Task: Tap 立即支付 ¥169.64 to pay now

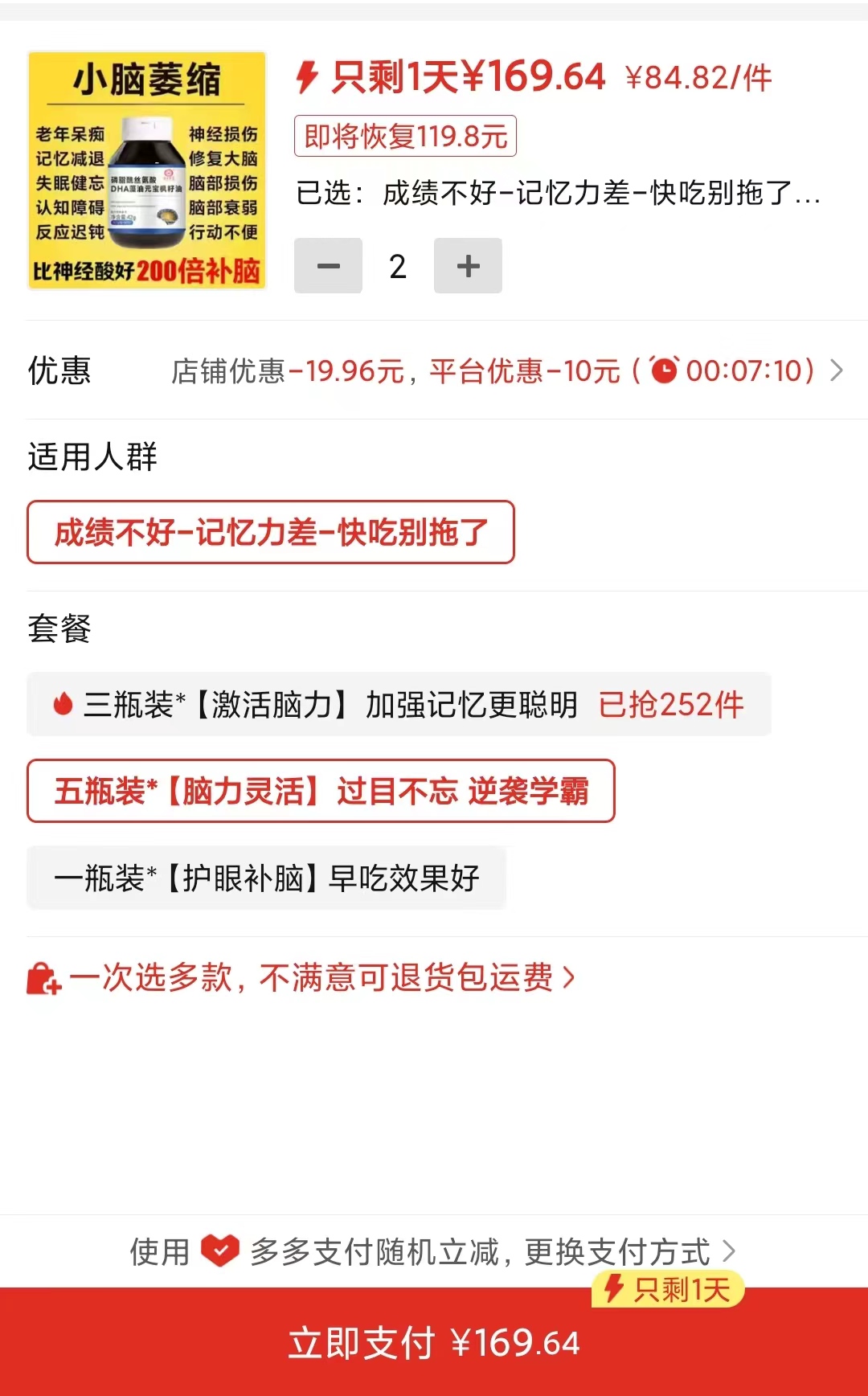Action: pos(434,1342)
